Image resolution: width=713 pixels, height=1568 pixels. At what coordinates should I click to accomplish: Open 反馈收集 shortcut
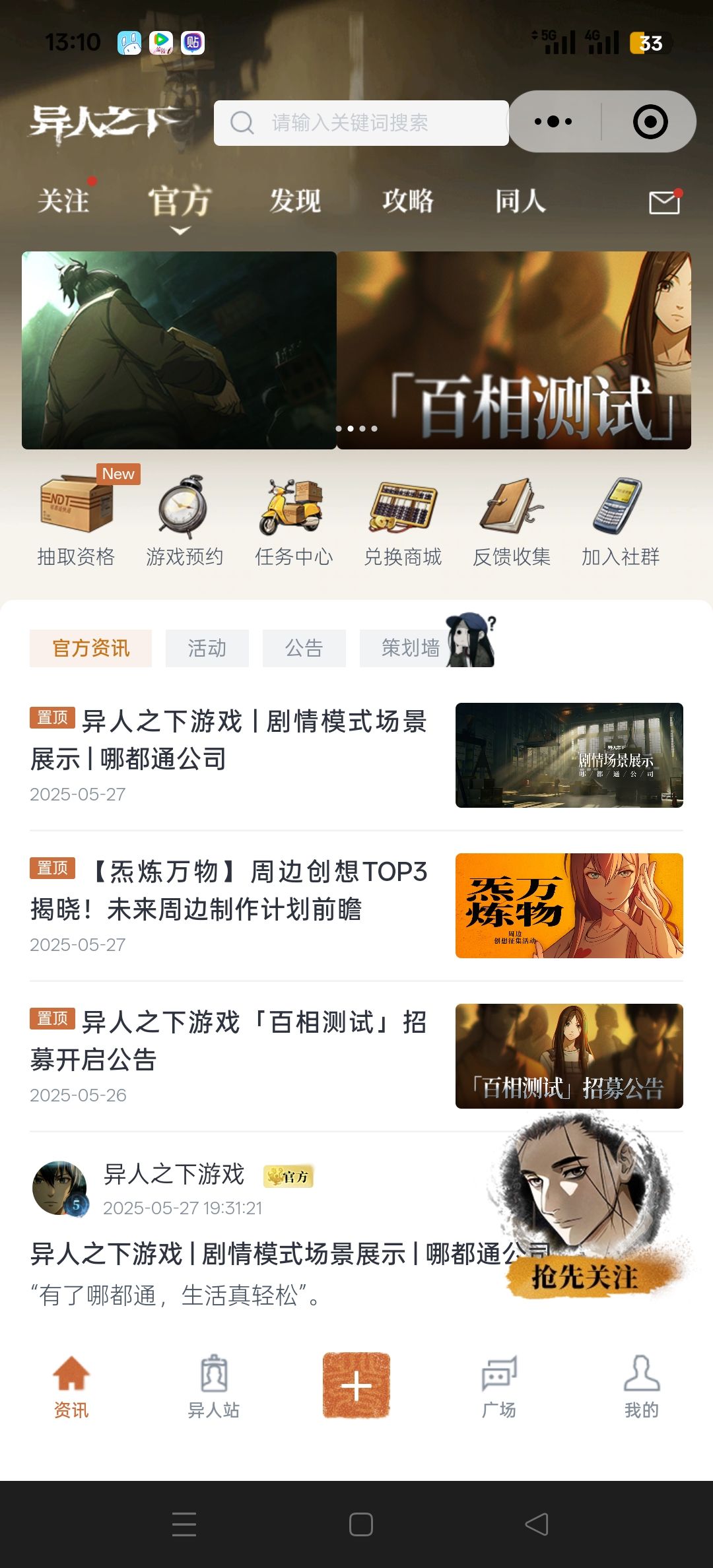[x=512, y=519]
